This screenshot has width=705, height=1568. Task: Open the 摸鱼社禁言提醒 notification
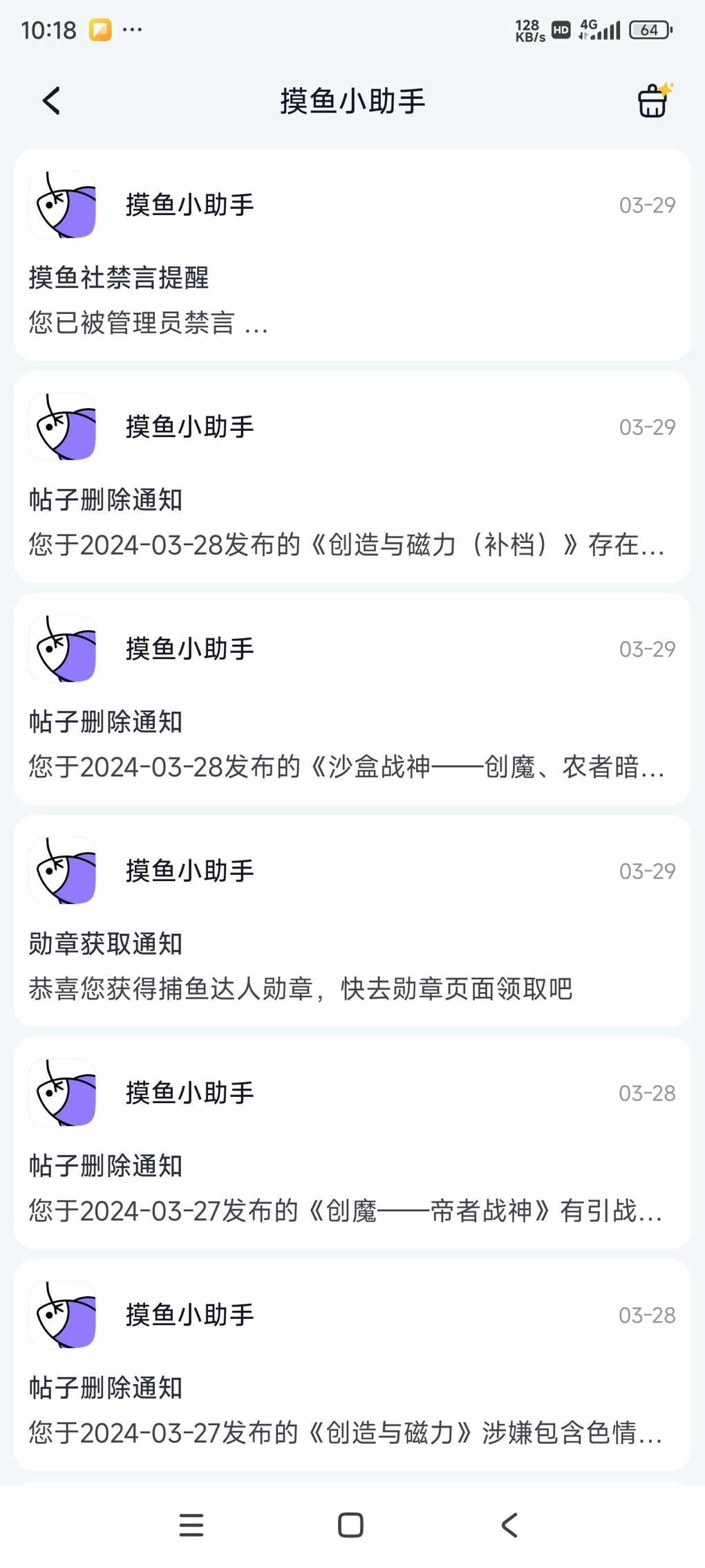352,255
